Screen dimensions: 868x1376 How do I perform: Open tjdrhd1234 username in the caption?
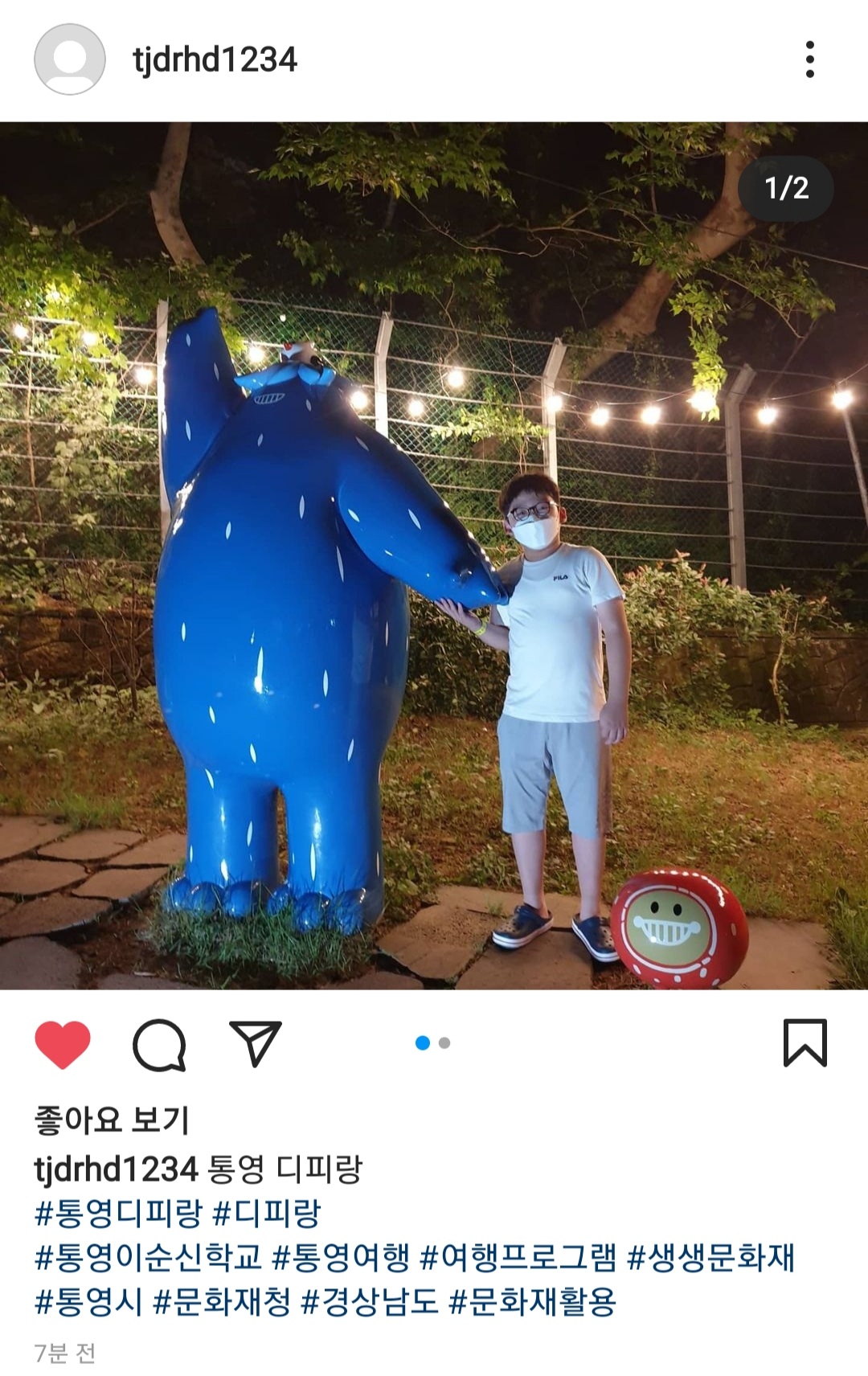(116, 1169)
